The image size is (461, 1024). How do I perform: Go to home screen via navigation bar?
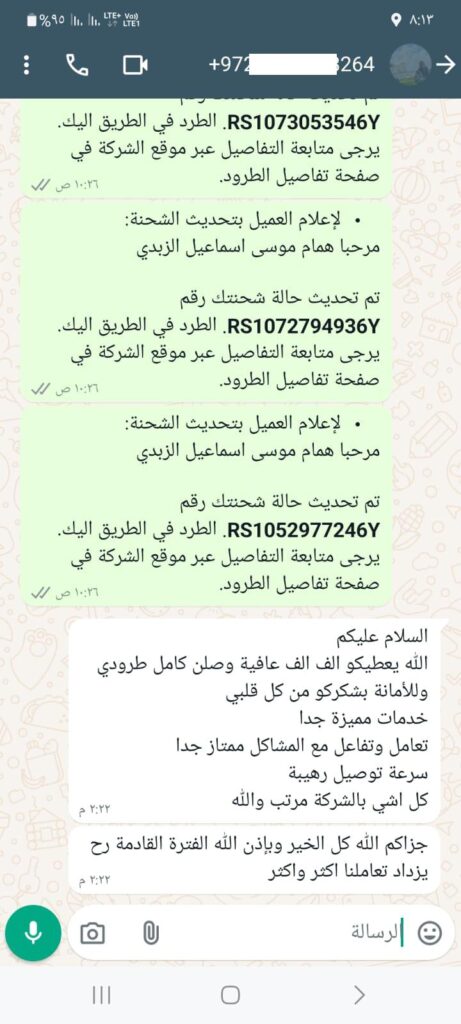pyautogui.click(x=230, y=995)
